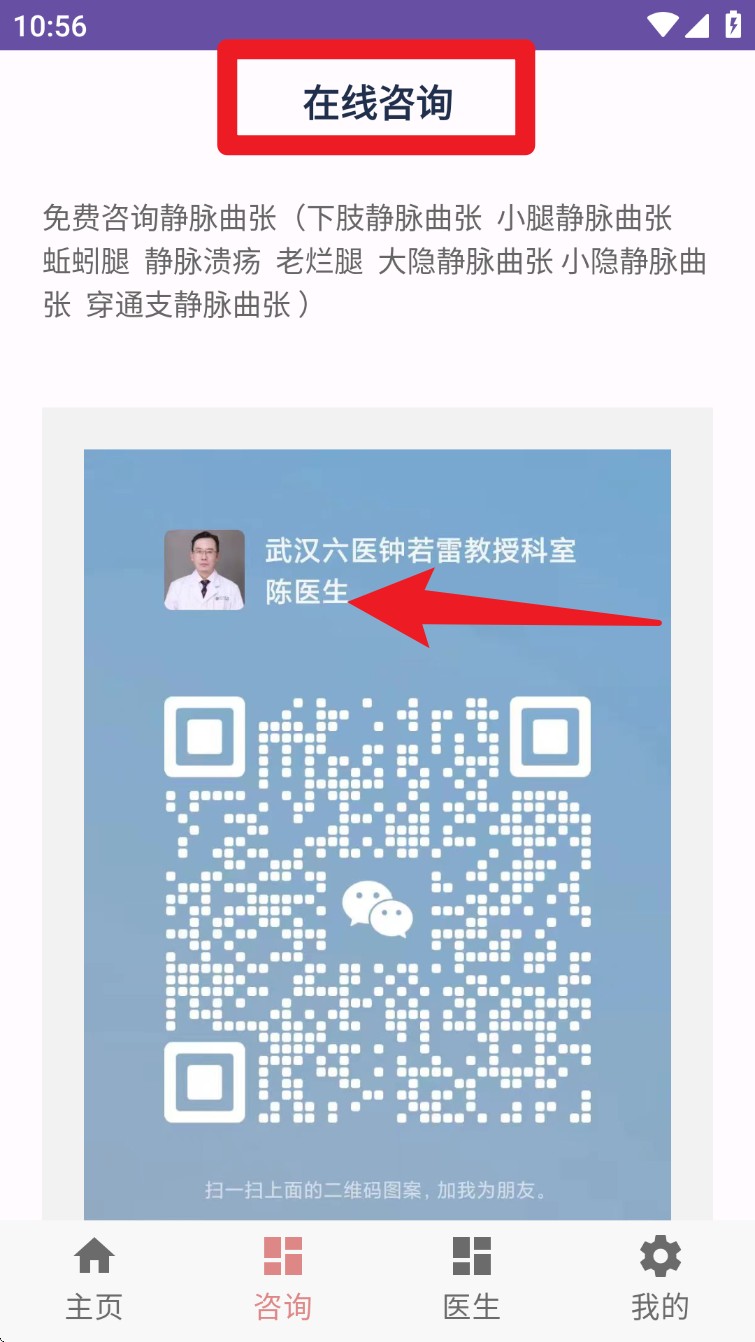Go to the 主页 tab
This screenshot has height=1342, width=755.
point(94,1278)
